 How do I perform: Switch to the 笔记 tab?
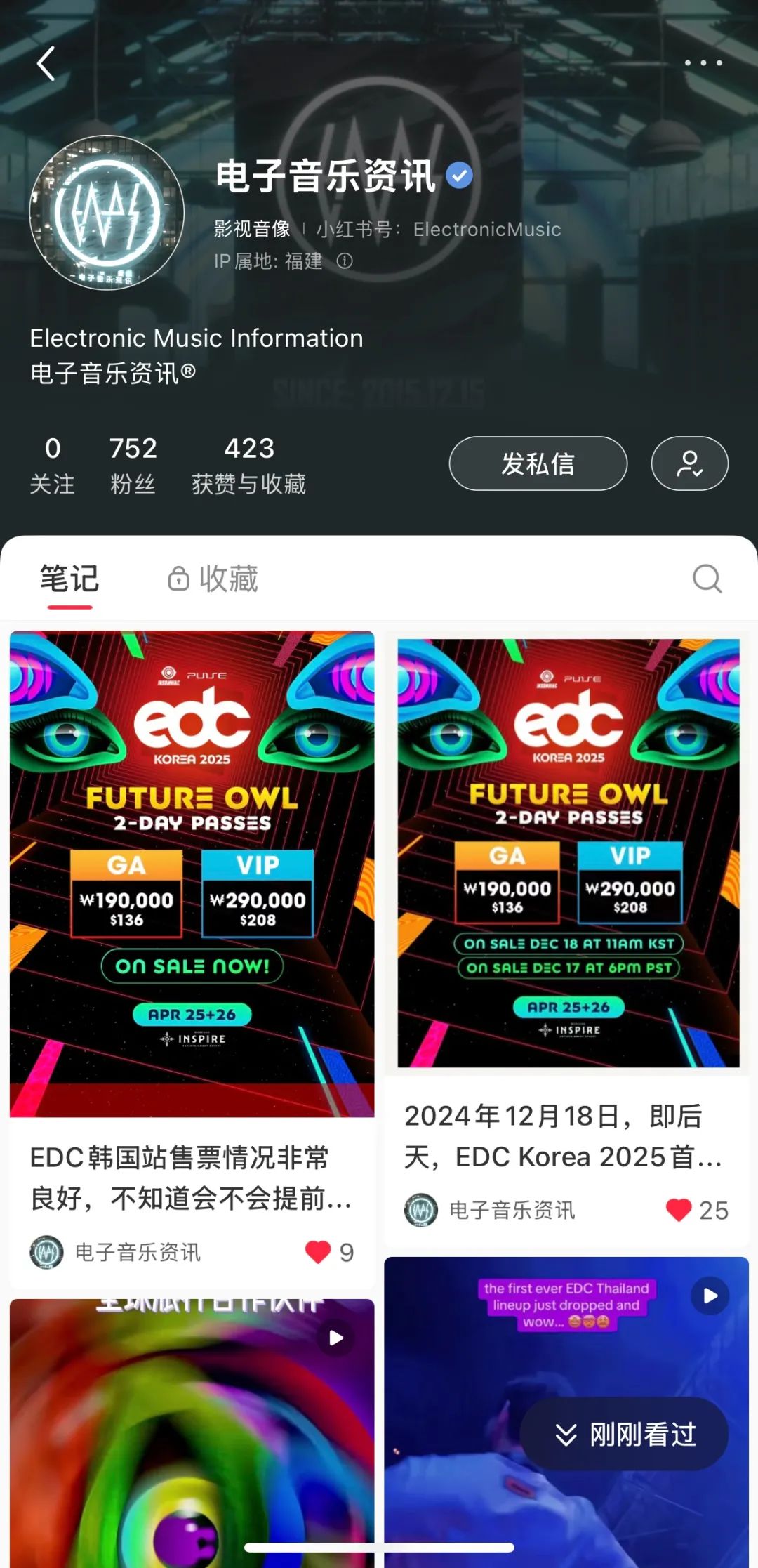69,579
